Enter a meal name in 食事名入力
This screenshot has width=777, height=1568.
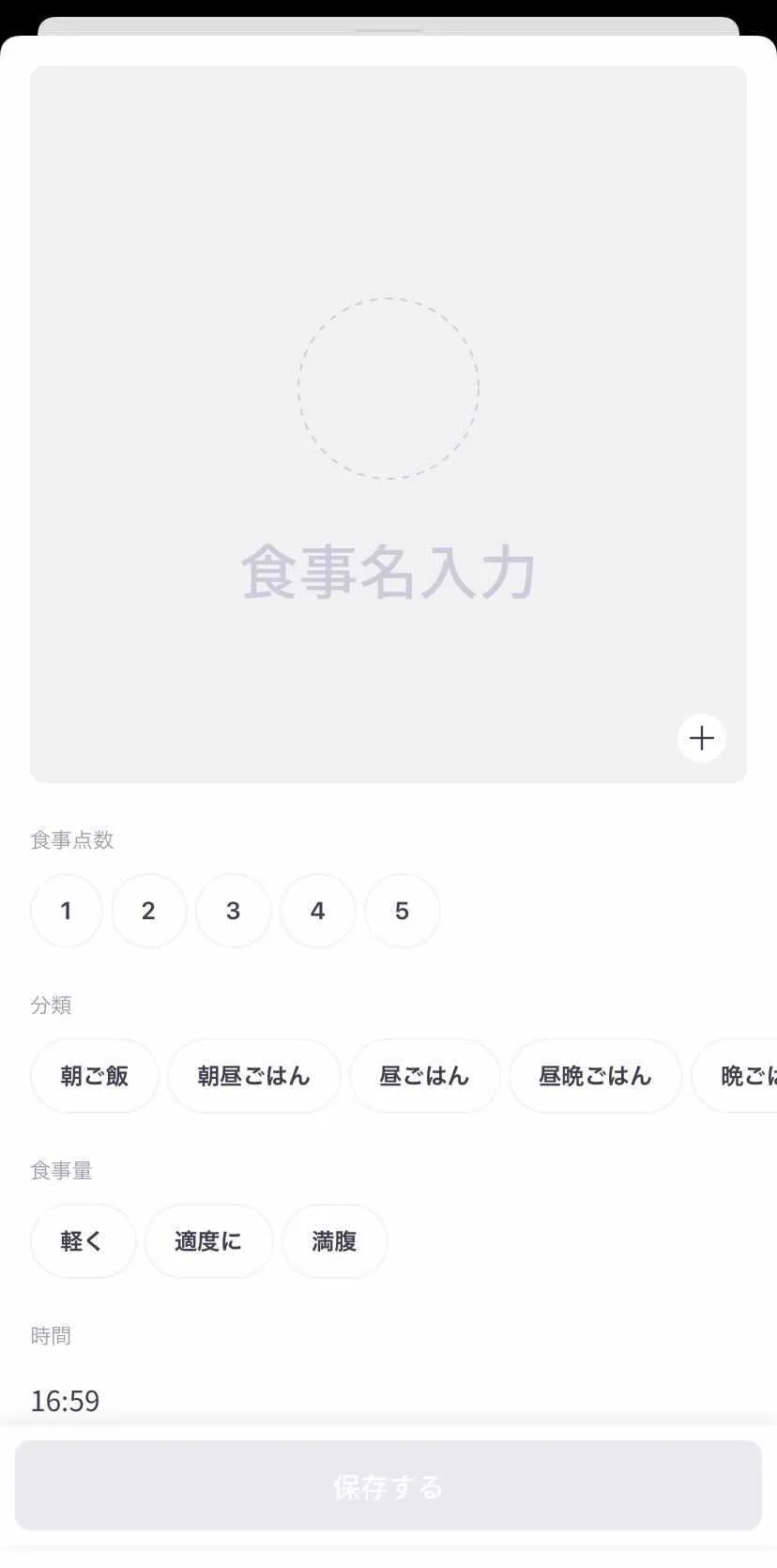point(388,572)
